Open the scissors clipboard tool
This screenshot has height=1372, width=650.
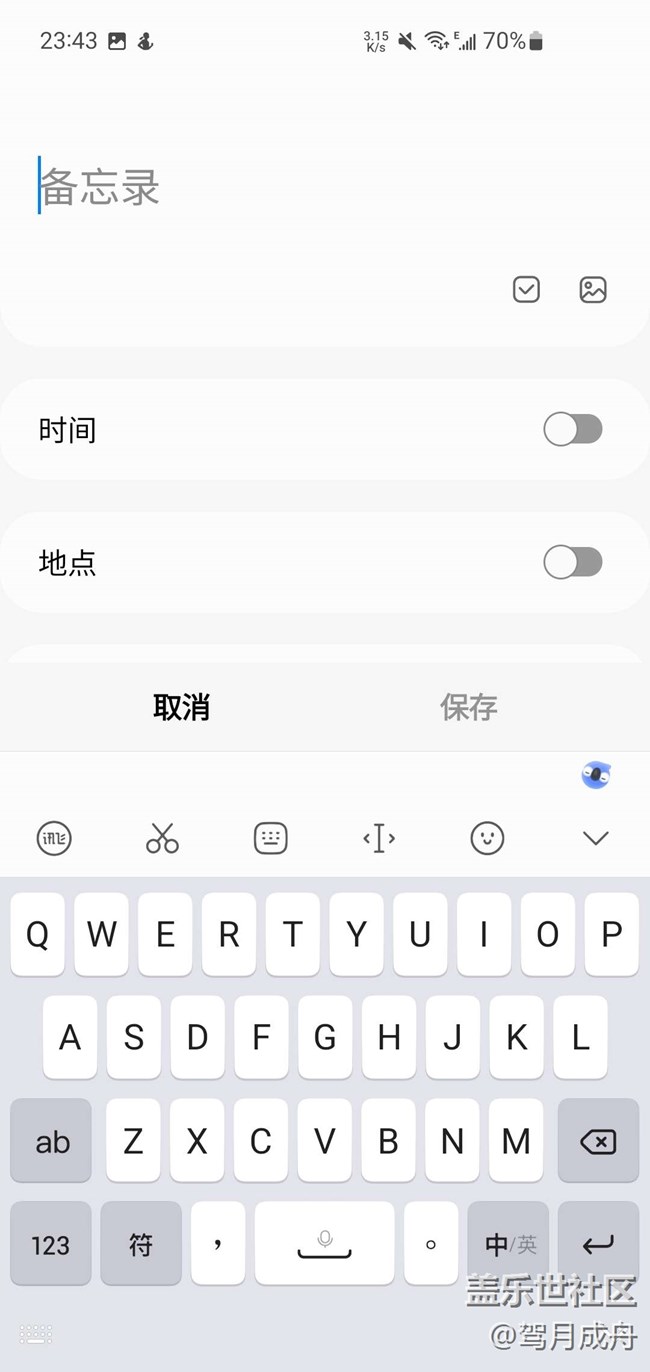coord(162,838)
